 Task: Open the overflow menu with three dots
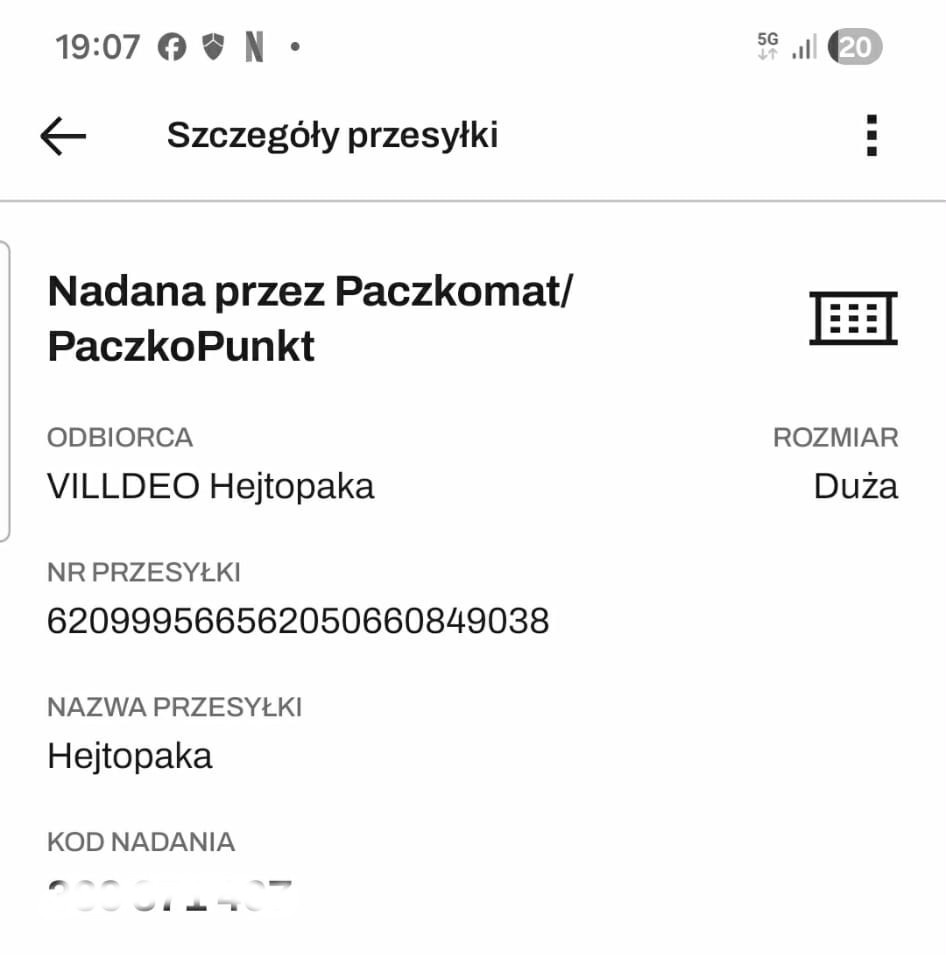click(x=871, y=135)
